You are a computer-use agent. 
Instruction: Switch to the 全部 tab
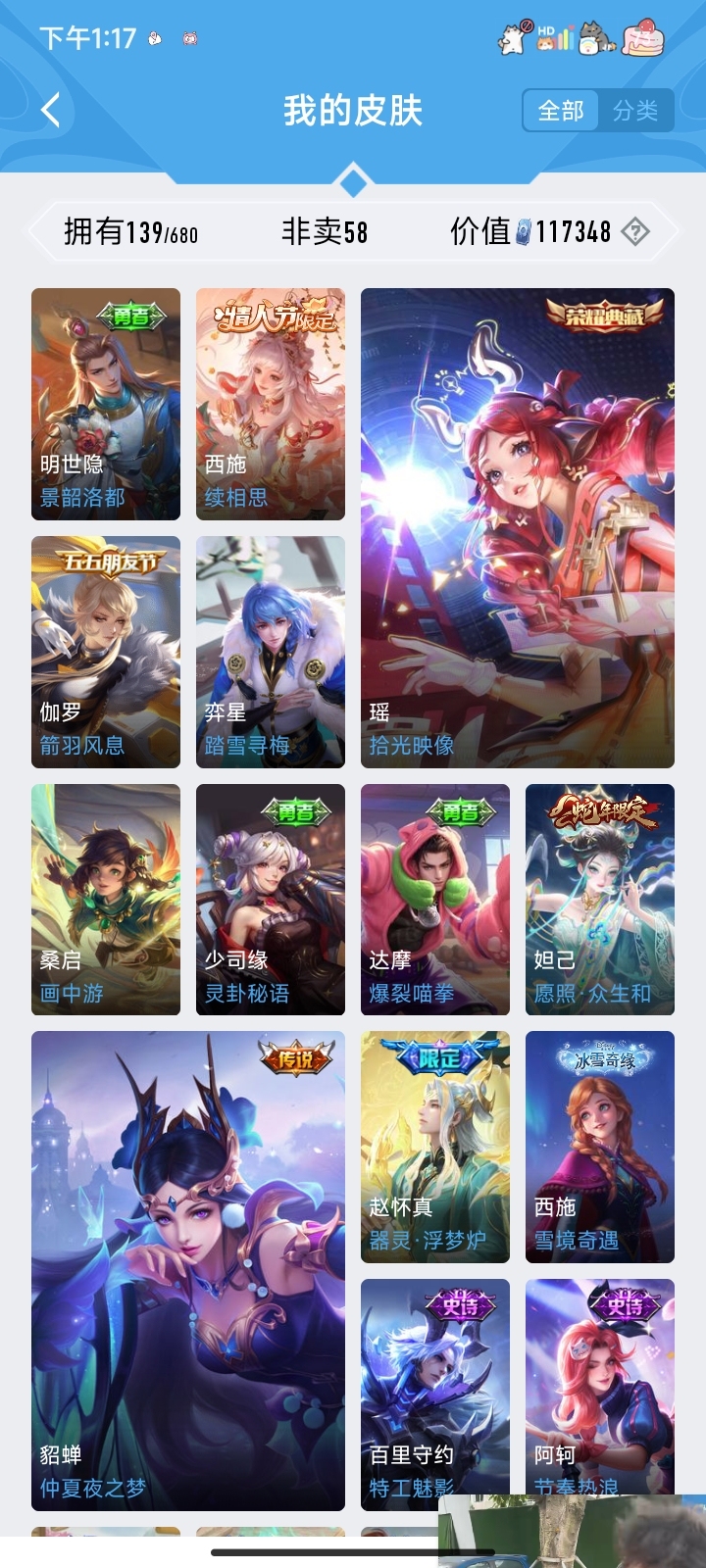(561, 111)
